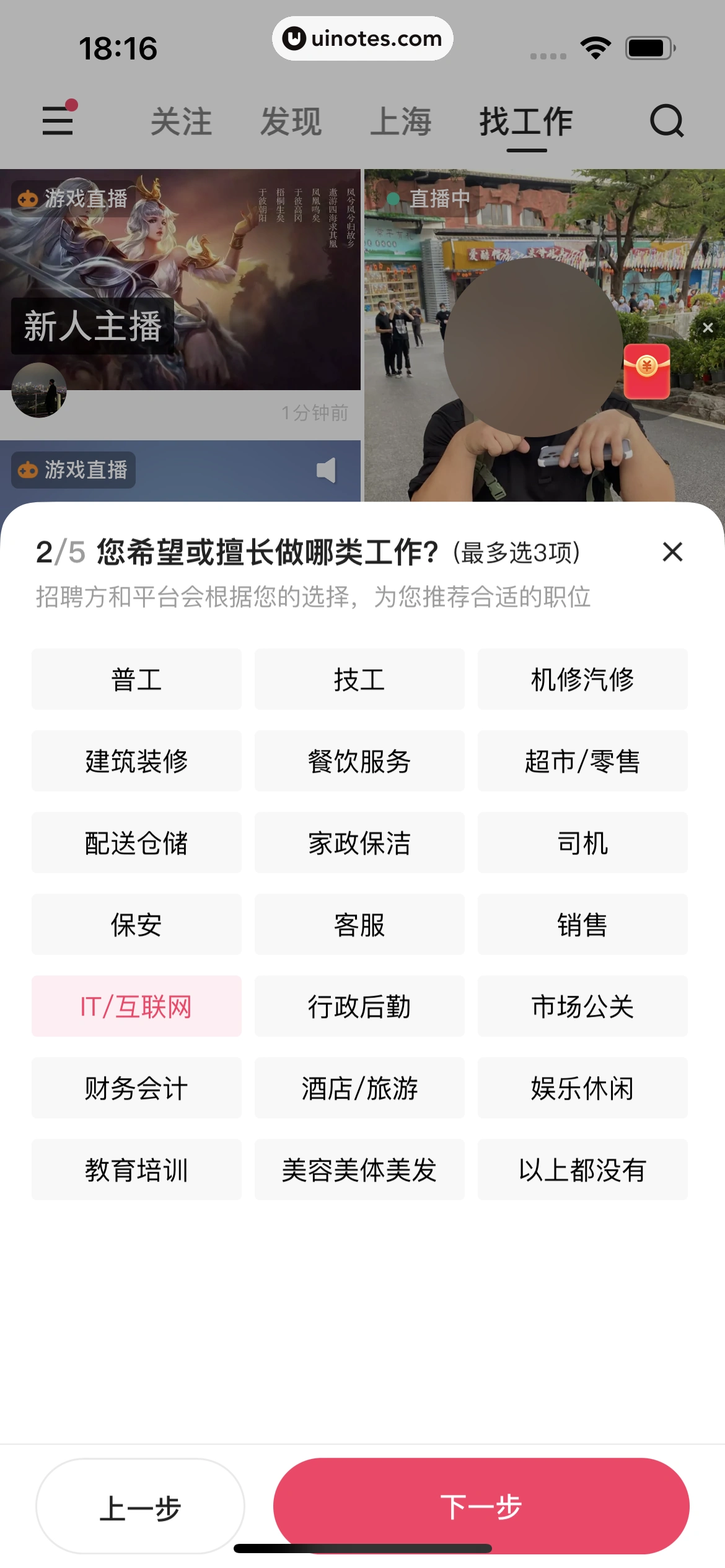Select 客服 as a preferred job
Image resolution: width=725 pixels, height=1568 pixels.
click(x=359, y=925)
